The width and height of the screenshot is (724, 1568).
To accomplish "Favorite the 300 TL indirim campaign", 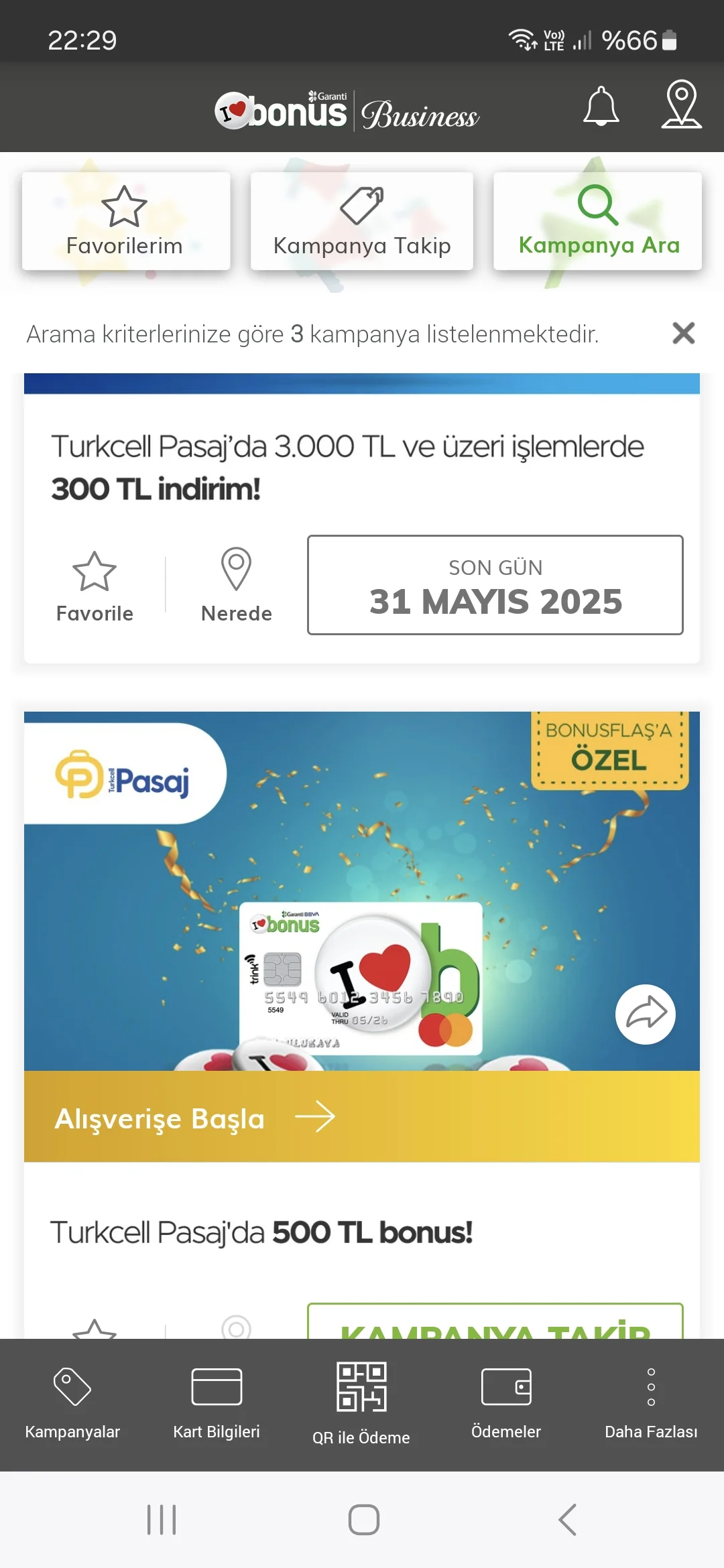I will (x=95, y=585).
